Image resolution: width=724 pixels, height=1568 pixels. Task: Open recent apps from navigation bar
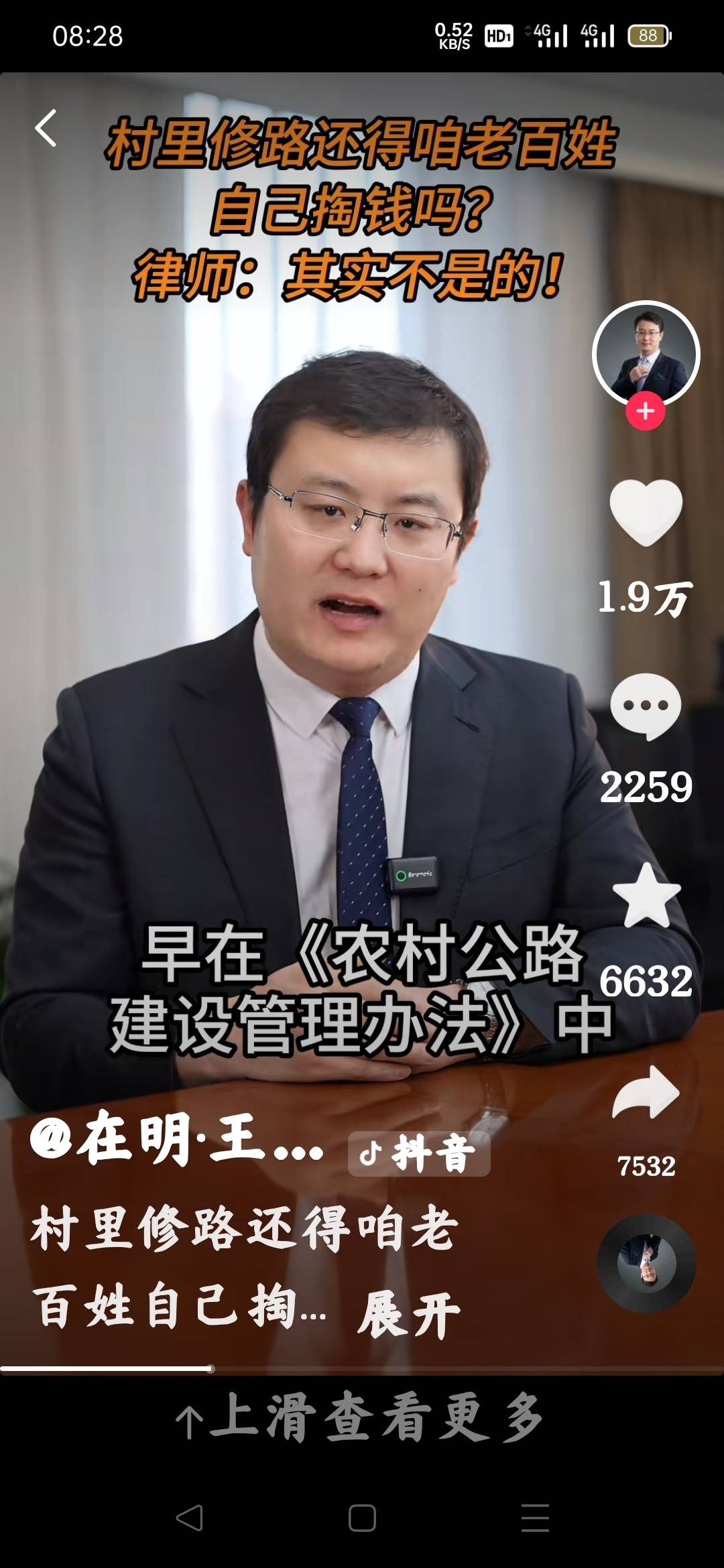point(535,1518)
